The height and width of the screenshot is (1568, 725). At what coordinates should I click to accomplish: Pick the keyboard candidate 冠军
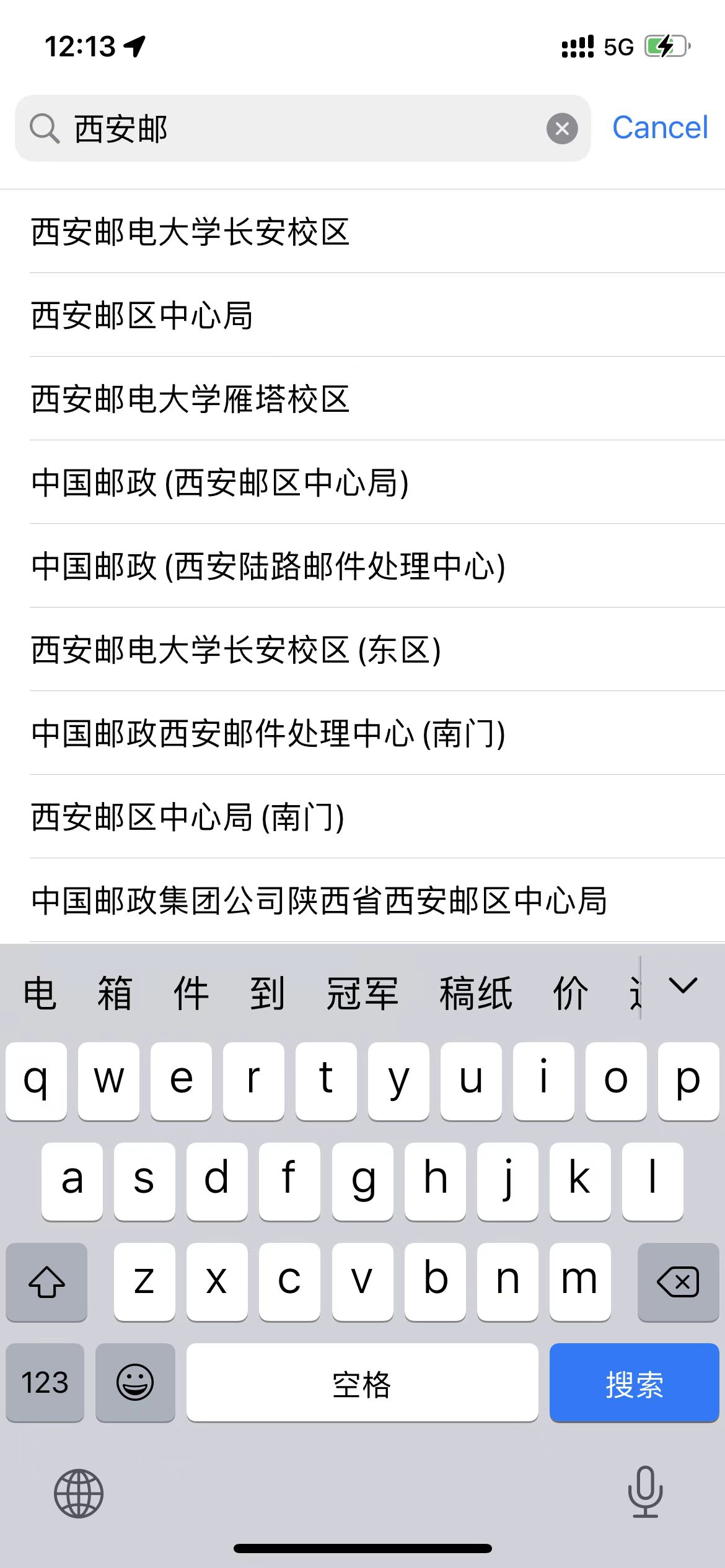click(362, 993)
